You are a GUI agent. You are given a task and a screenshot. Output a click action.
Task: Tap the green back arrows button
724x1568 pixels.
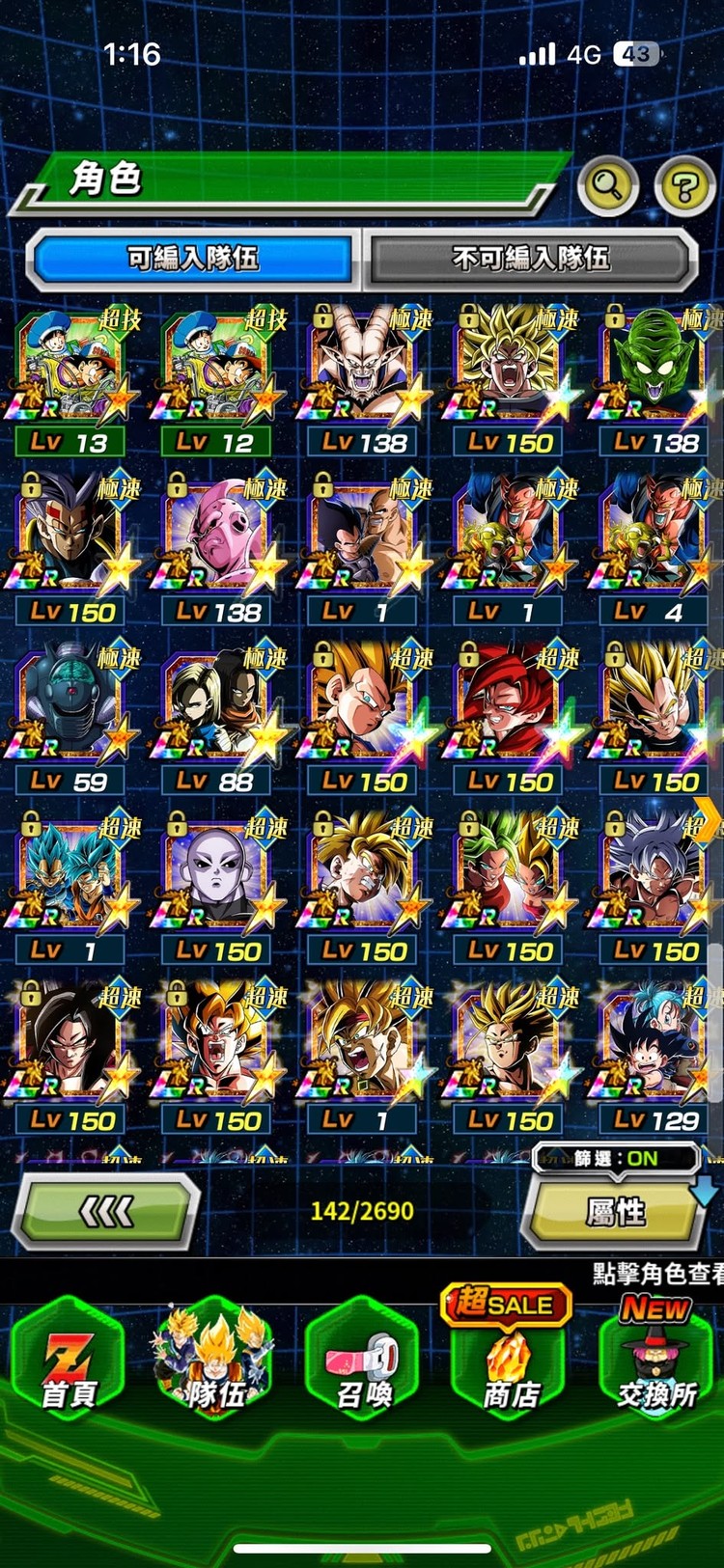click(106, 1211)
